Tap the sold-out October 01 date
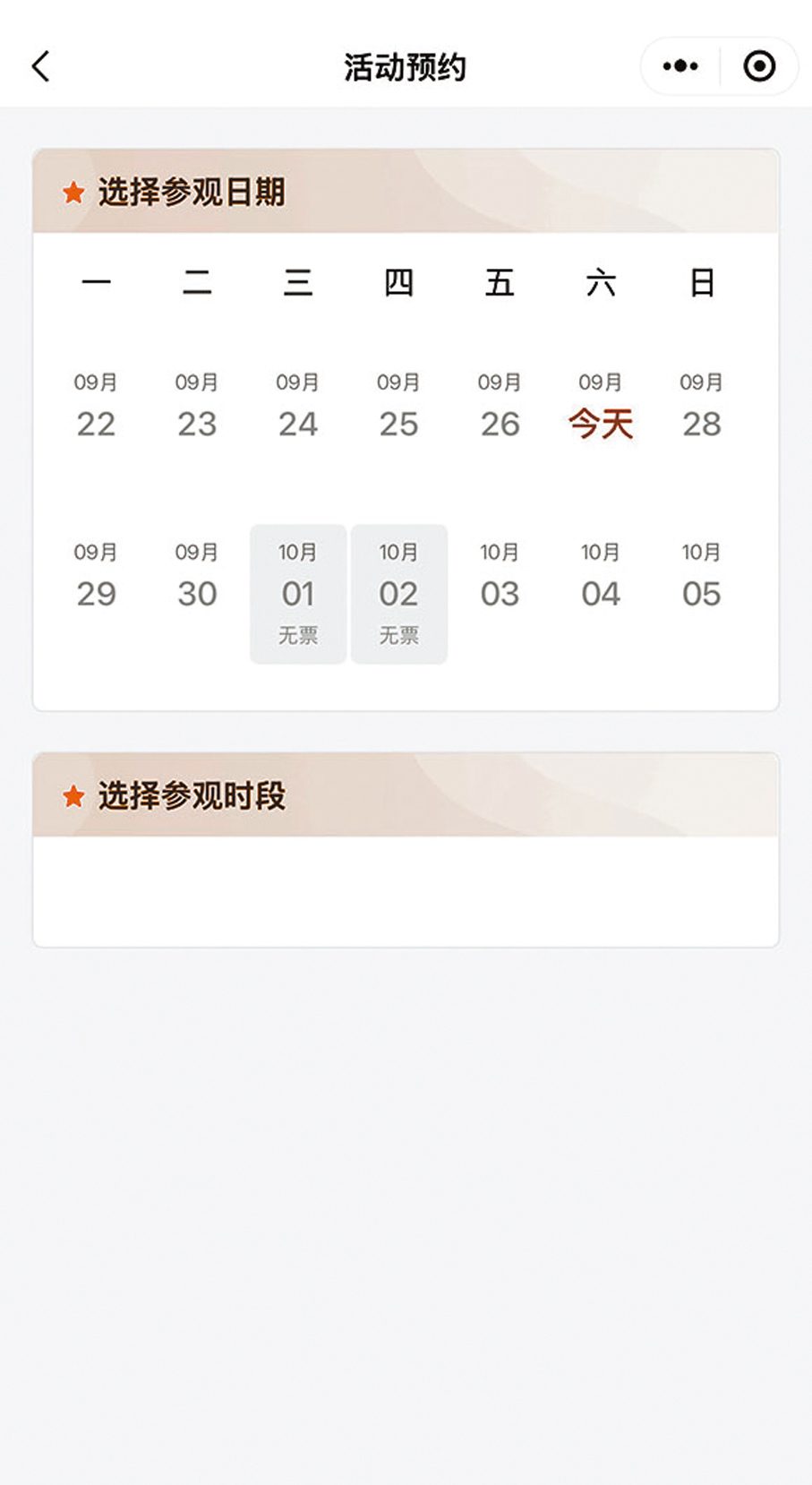Viewport: 812px width, 1485px height. point(298,593)
